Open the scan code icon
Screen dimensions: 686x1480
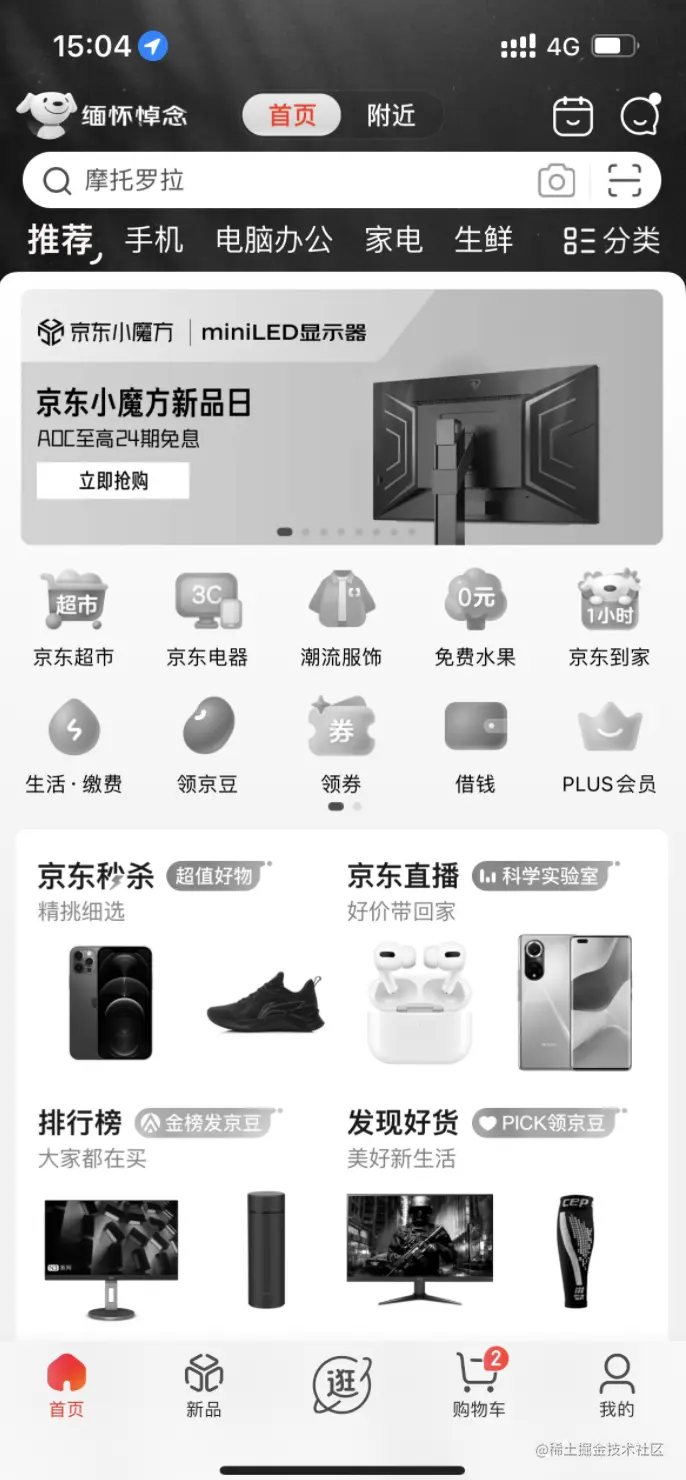pyautogui.click(x=625, y=181)
